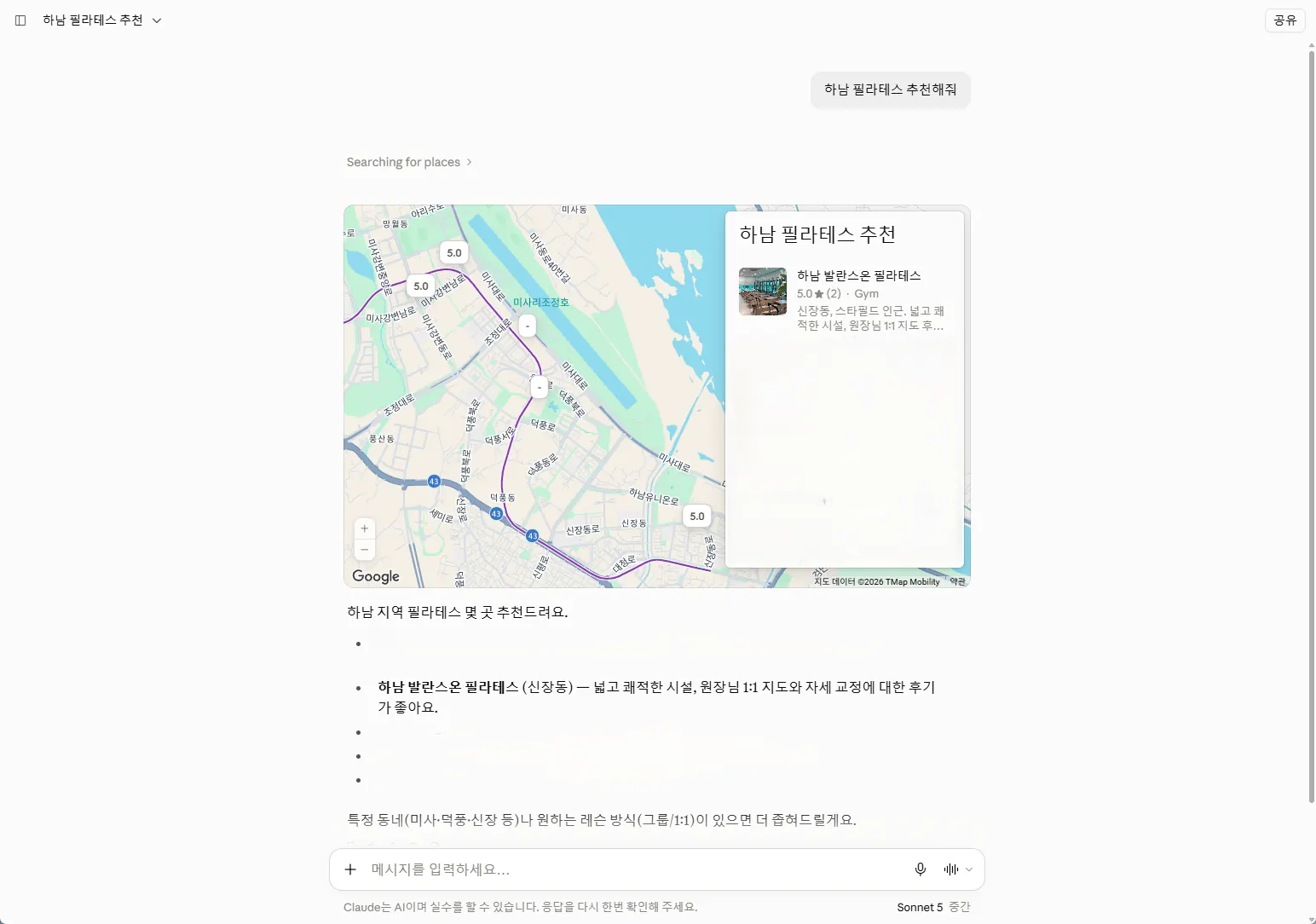Zoom out on the map
The height and width of the screenshot is (924, 1316).
pyautogui.click(x=365, y=550)
